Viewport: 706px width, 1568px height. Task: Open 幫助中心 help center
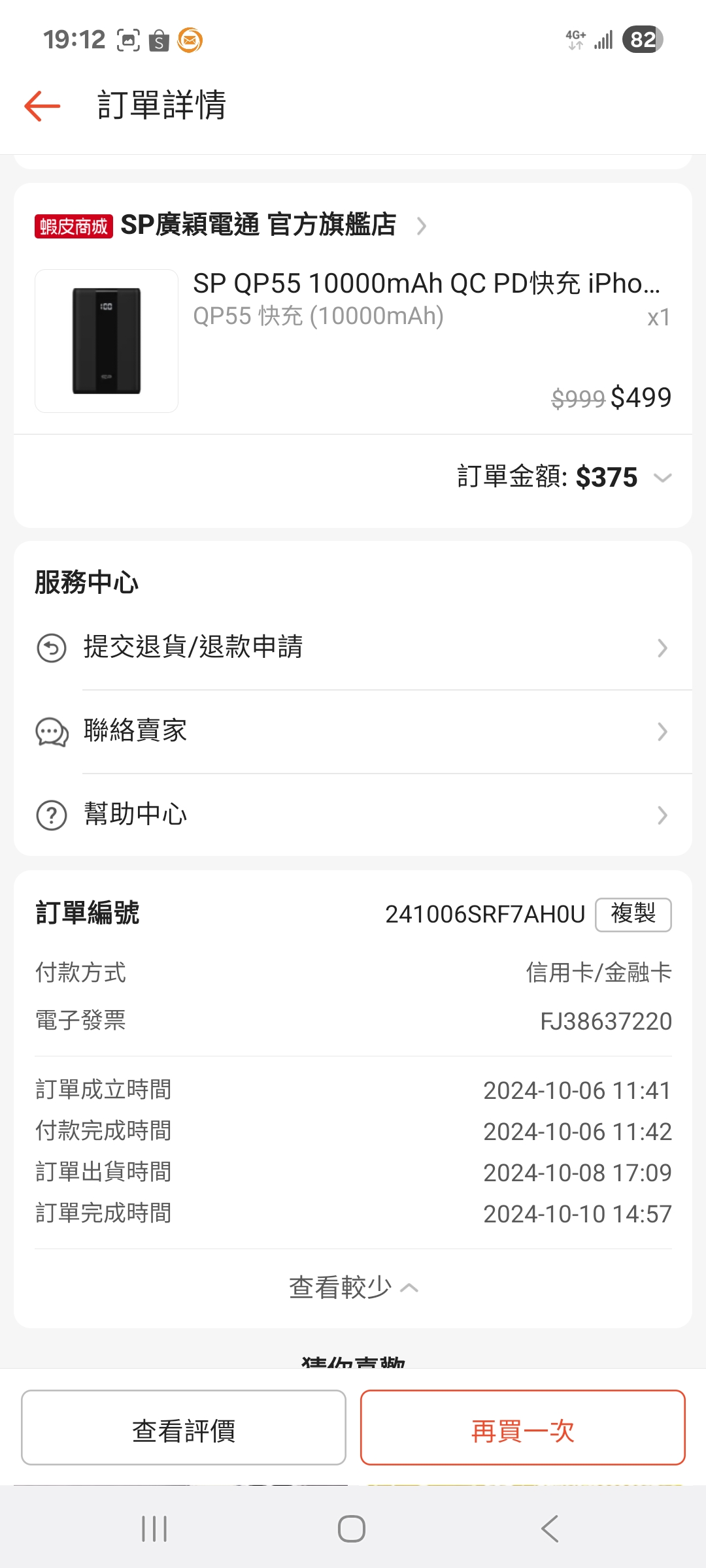point(353,815)
